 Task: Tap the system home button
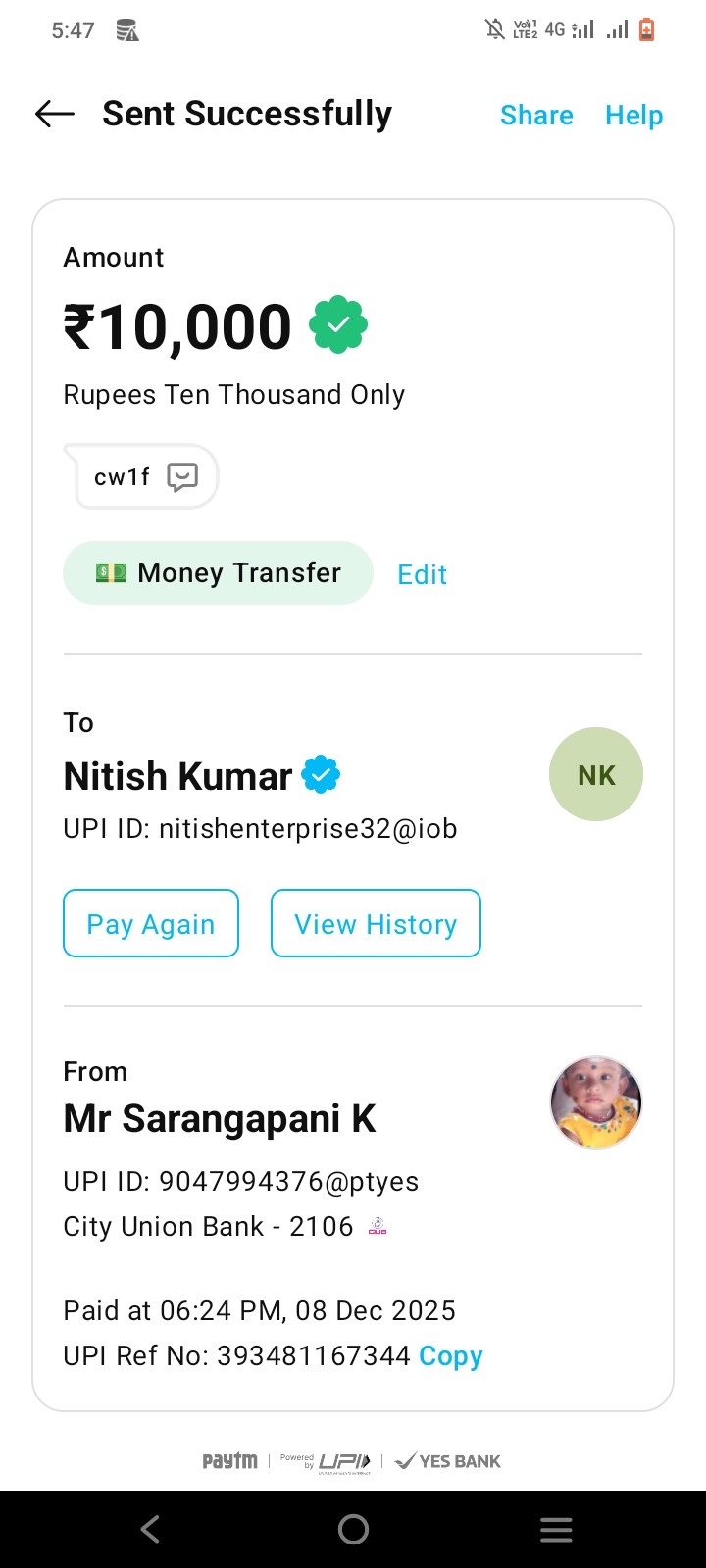click(x=353, y=1529)
